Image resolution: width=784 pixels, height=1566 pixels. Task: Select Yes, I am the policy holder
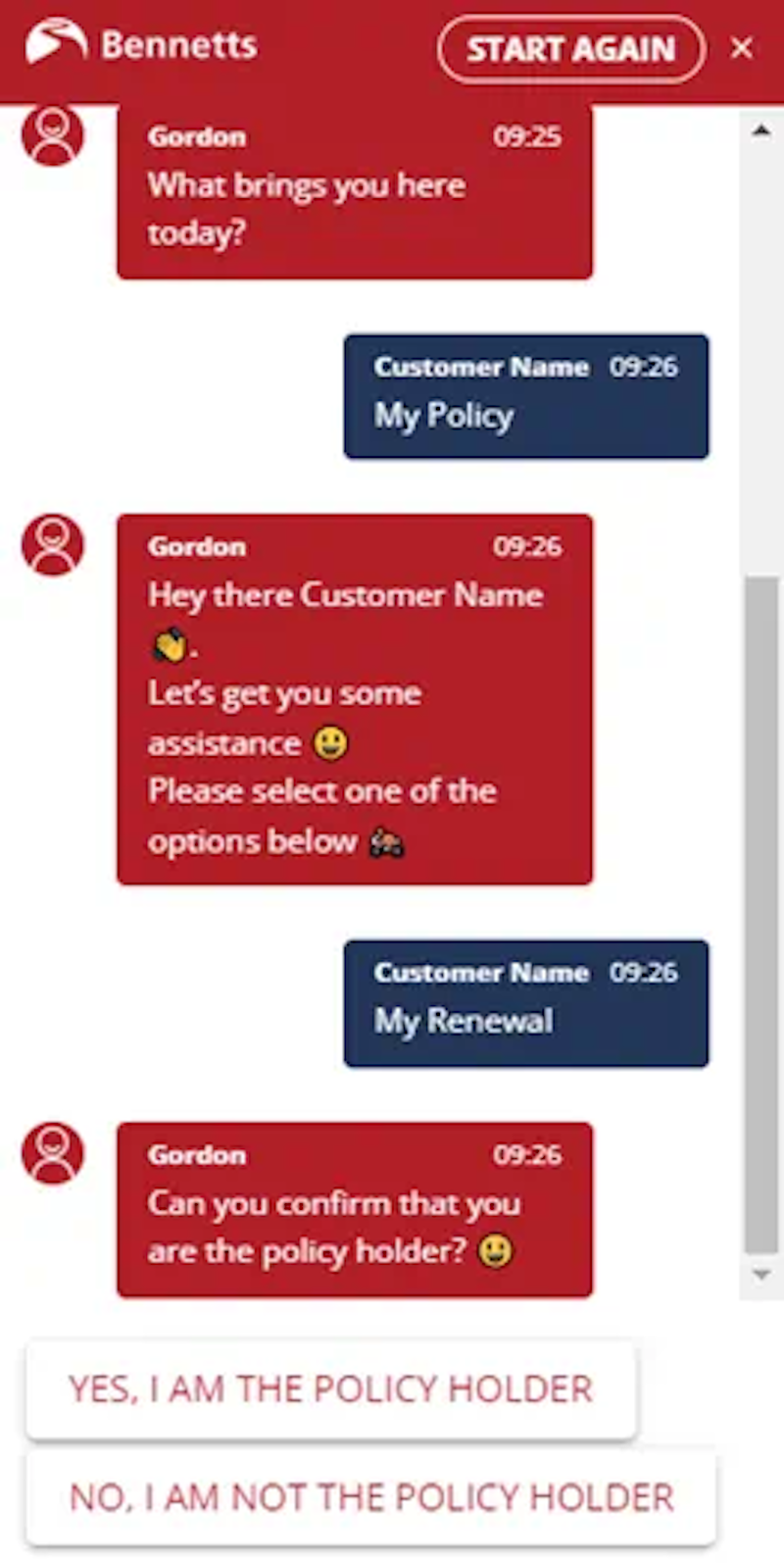pos(331,1389)
